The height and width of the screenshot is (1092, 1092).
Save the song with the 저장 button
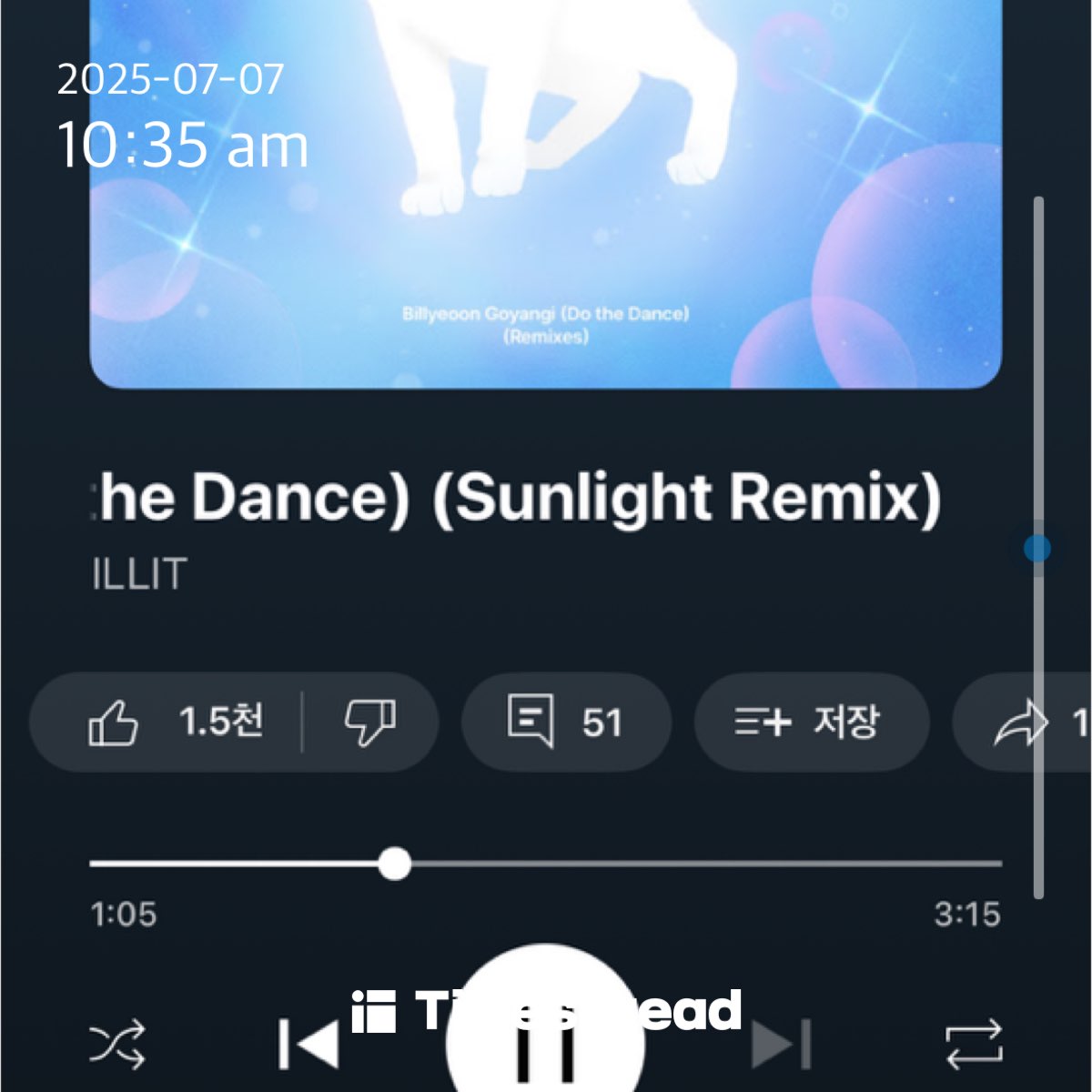pos(810,723)
